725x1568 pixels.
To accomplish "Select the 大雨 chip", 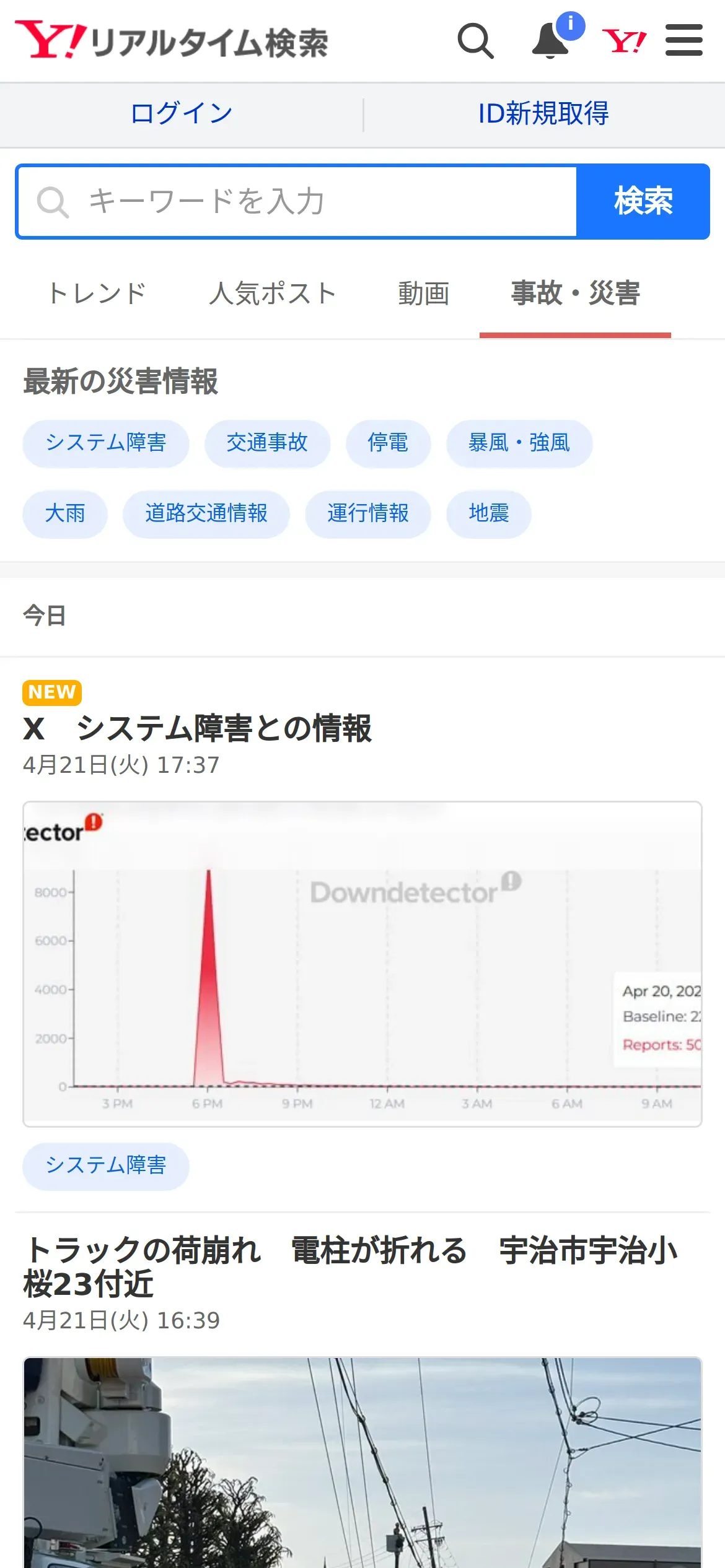I will click(65, 513).
